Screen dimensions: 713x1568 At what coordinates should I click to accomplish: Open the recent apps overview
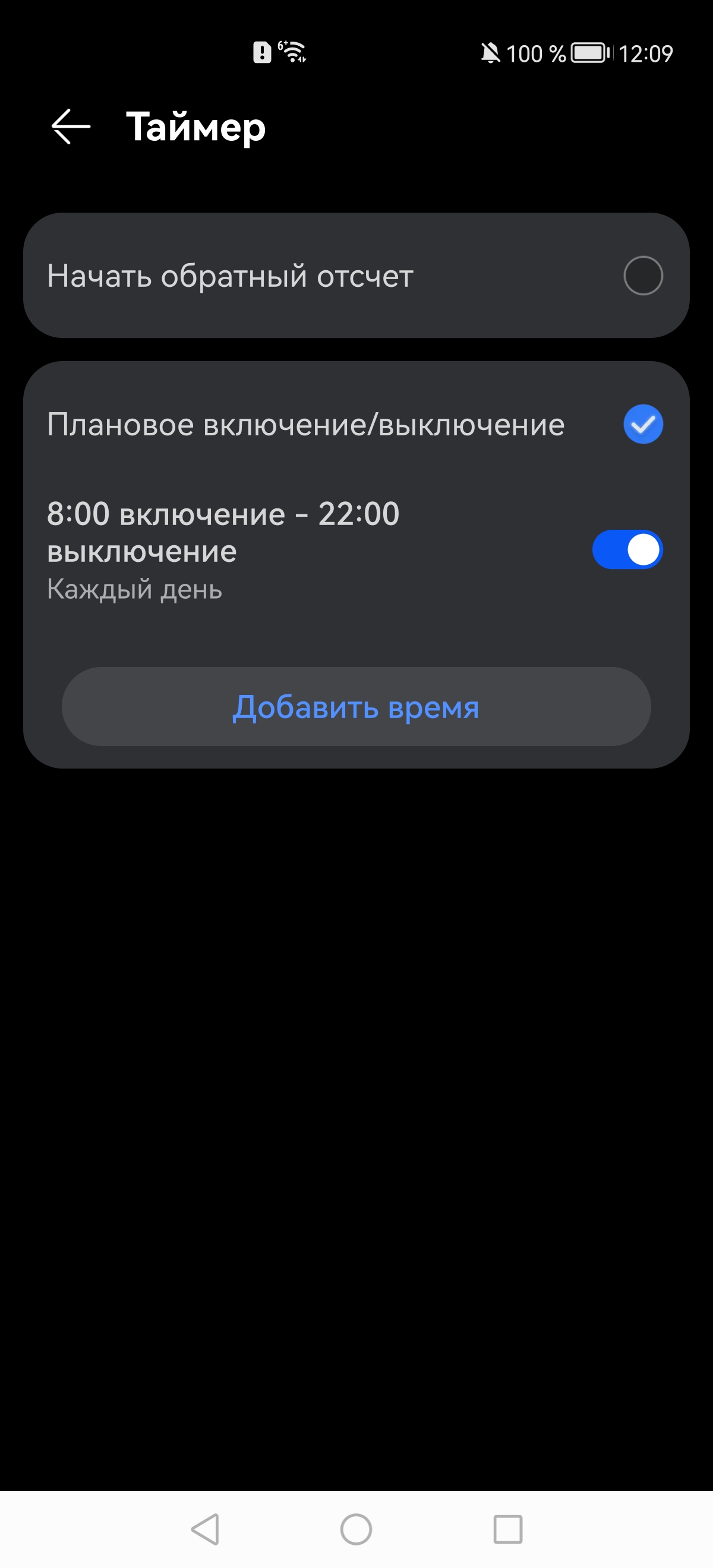pos(507,1529)
